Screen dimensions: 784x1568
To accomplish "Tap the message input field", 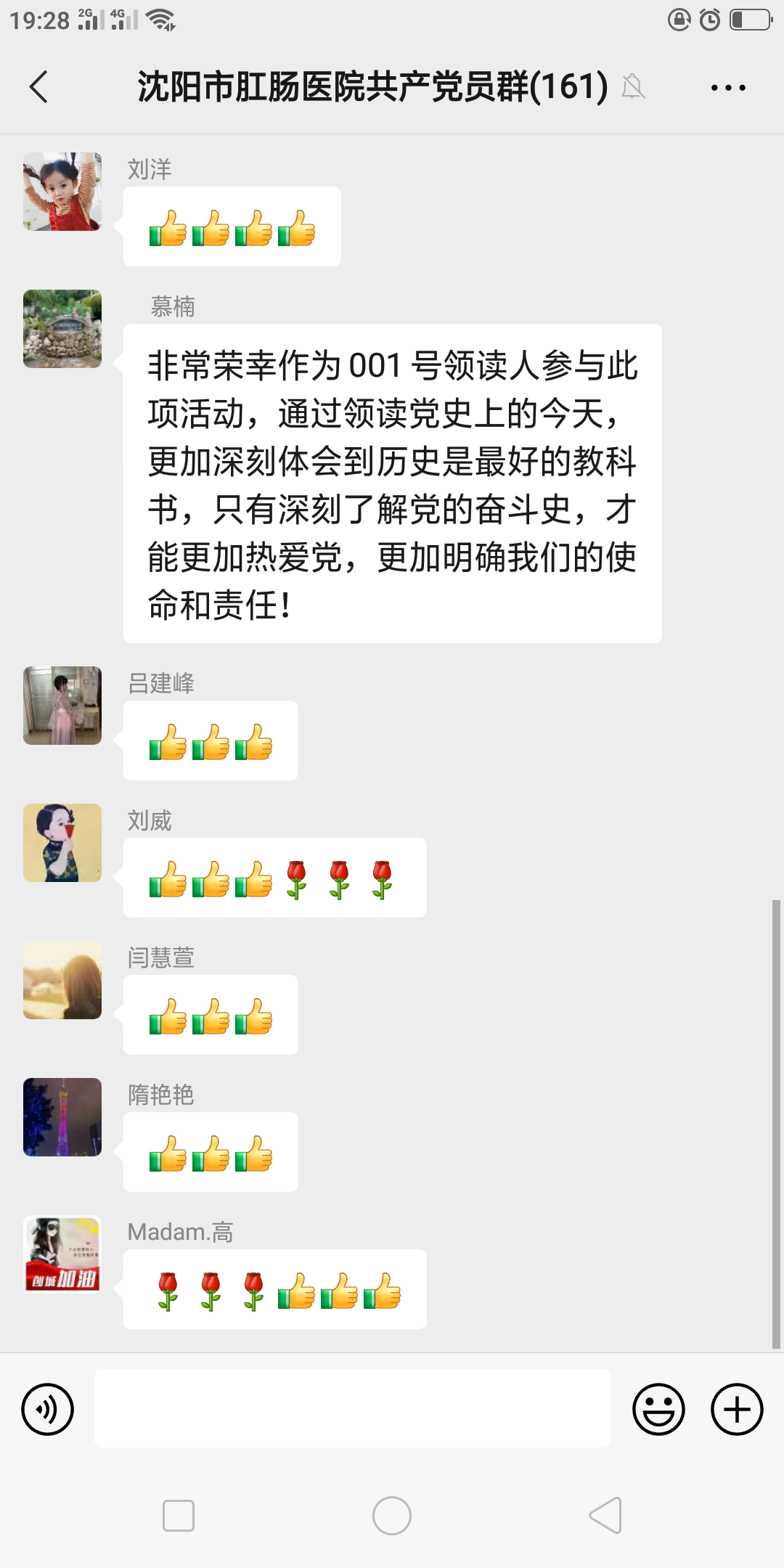I will click(x=352, y=1408).
